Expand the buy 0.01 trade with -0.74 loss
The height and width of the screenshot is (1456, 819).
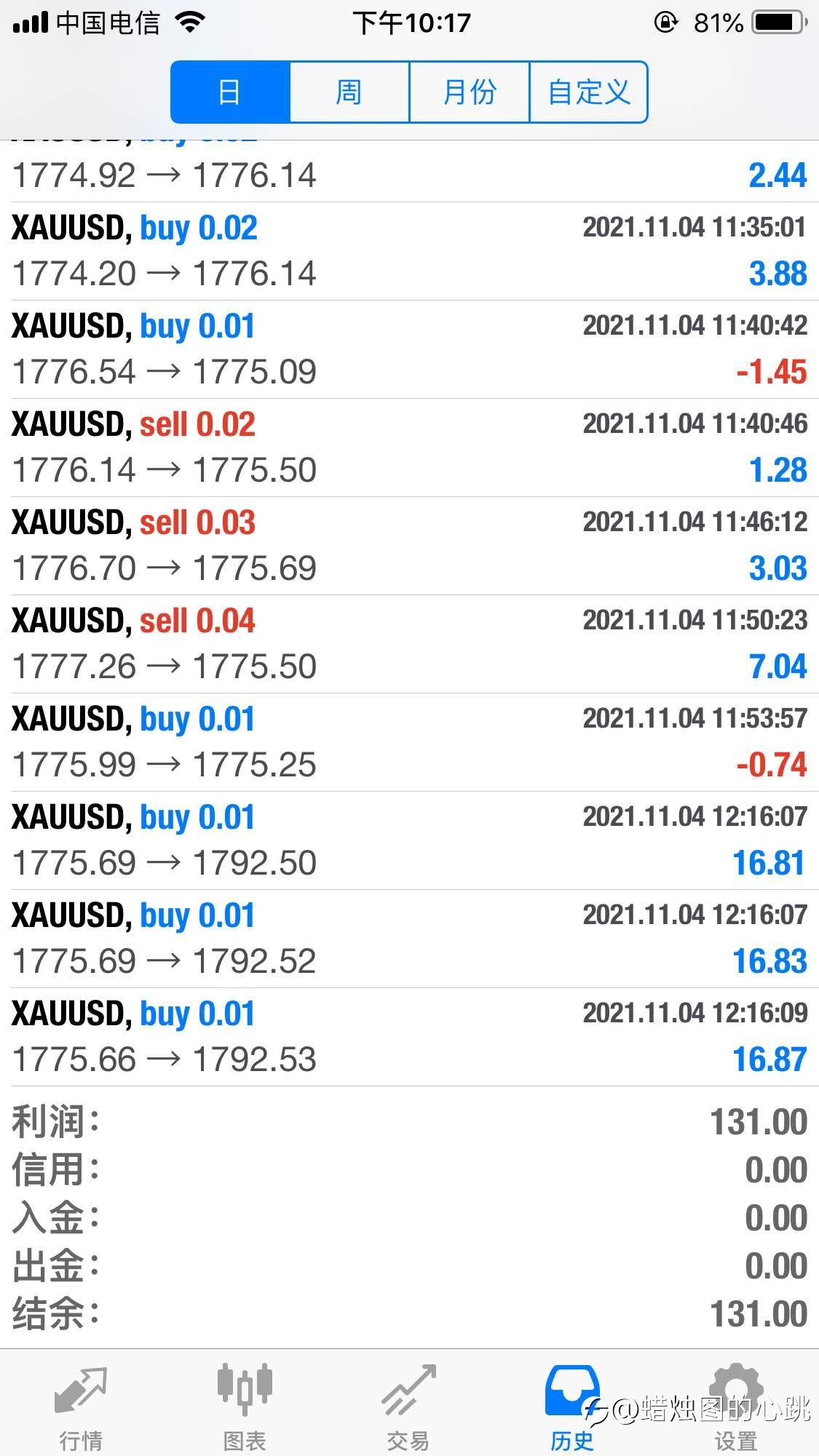pos(409,742)
